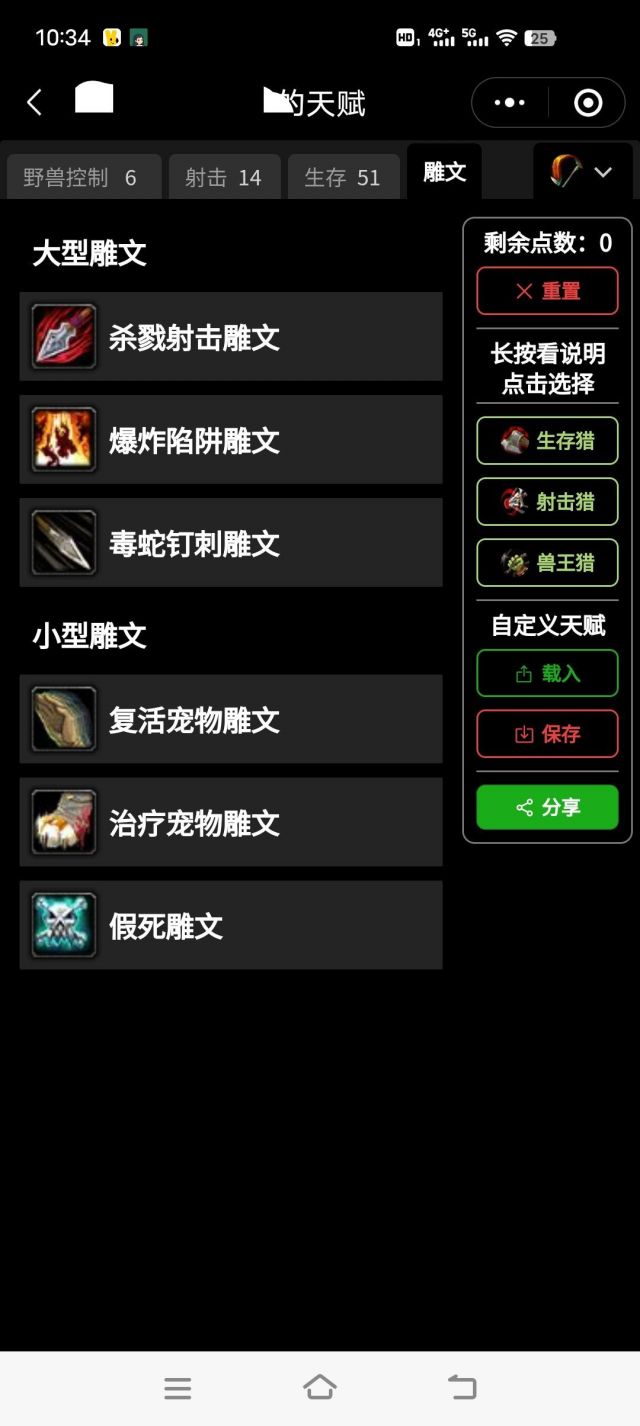Choose the 射击猎 preset build

547,502
